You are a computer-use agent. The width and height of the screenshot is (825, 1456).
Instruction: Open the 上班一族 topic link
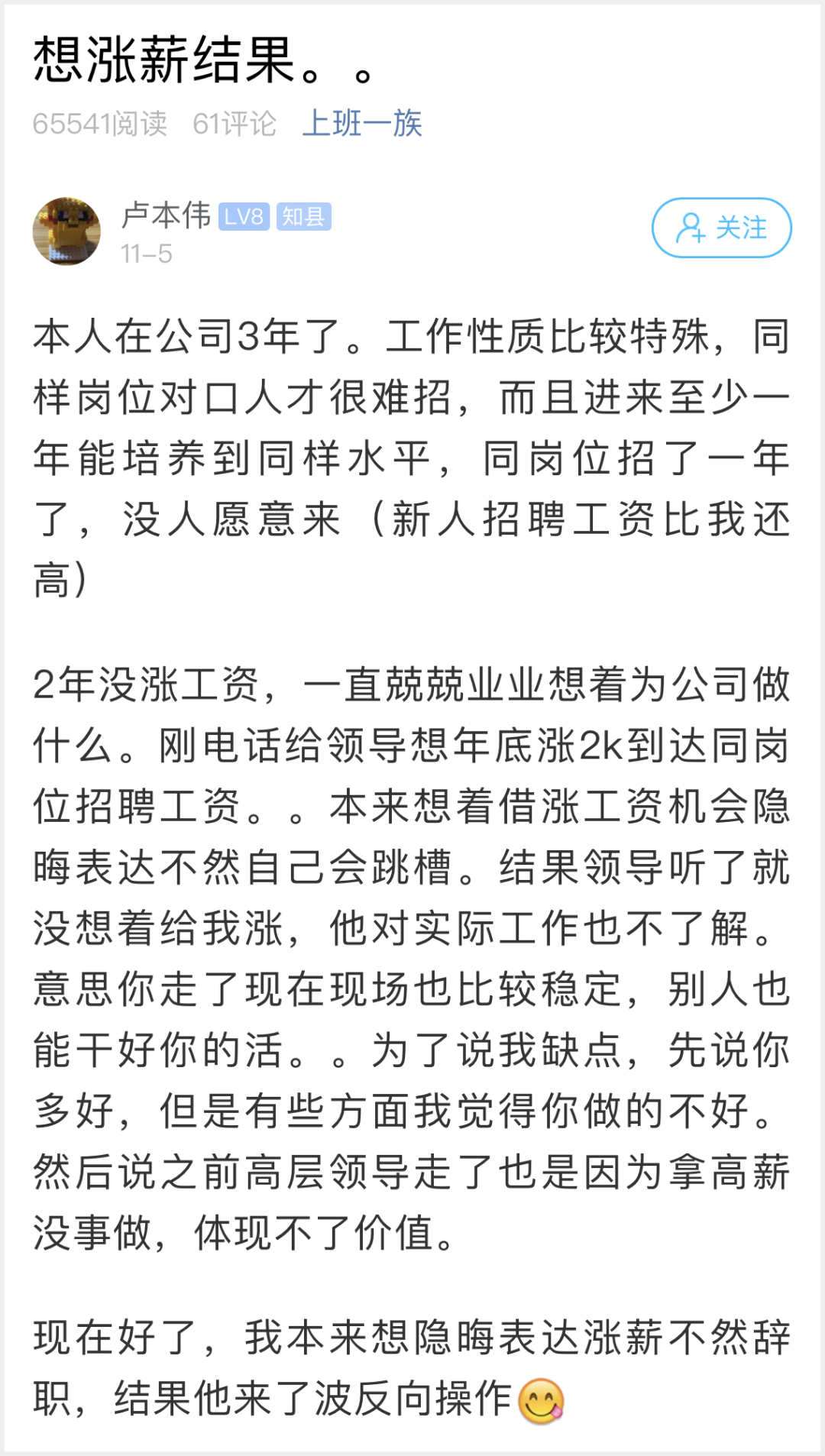(x=361, y=124)
